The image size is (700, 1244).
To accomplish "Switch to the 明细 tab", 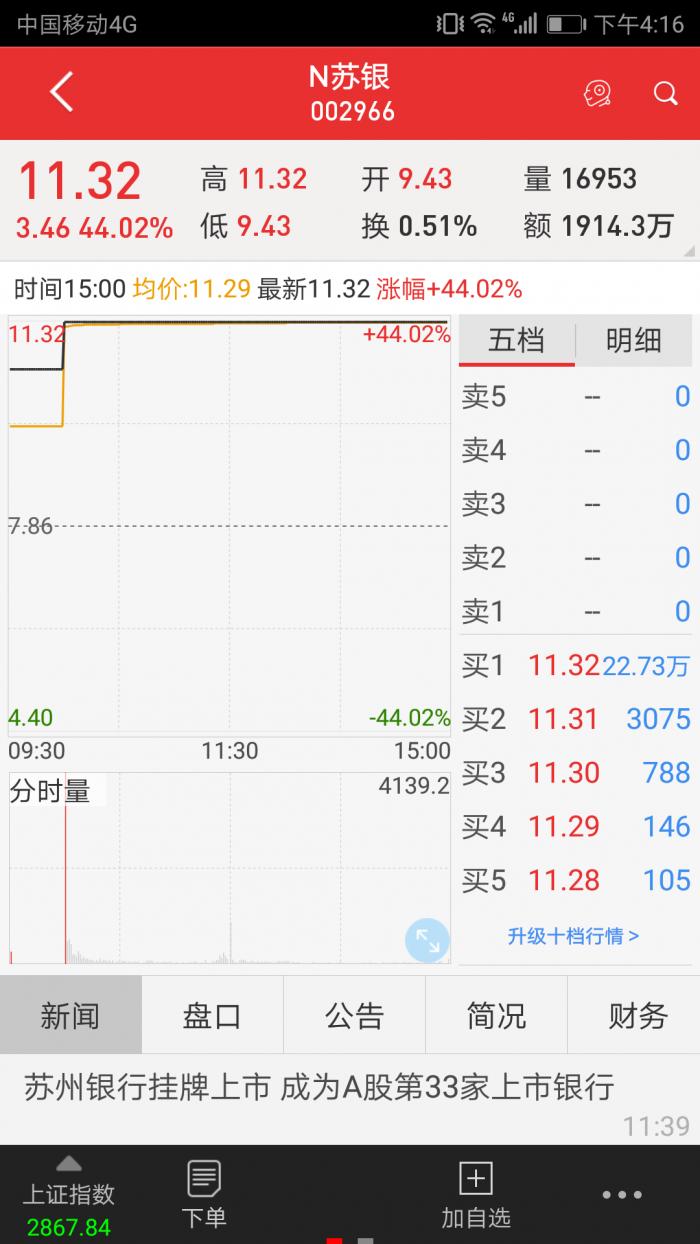I will coord(634,341).
